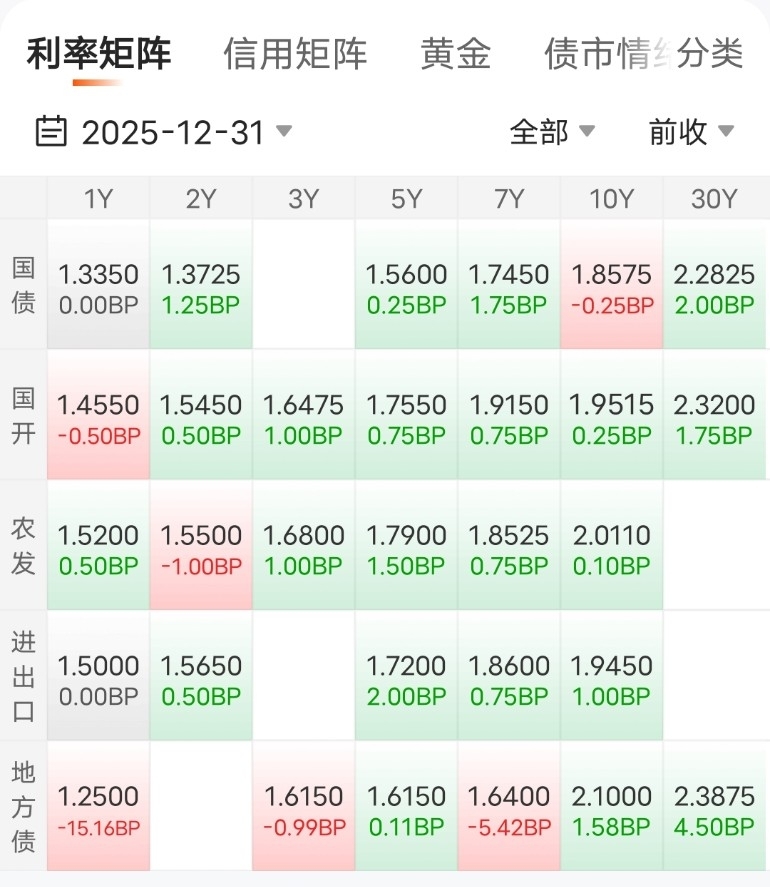
Task: Switch to the 黄金 tab
Action: [456, 54]
